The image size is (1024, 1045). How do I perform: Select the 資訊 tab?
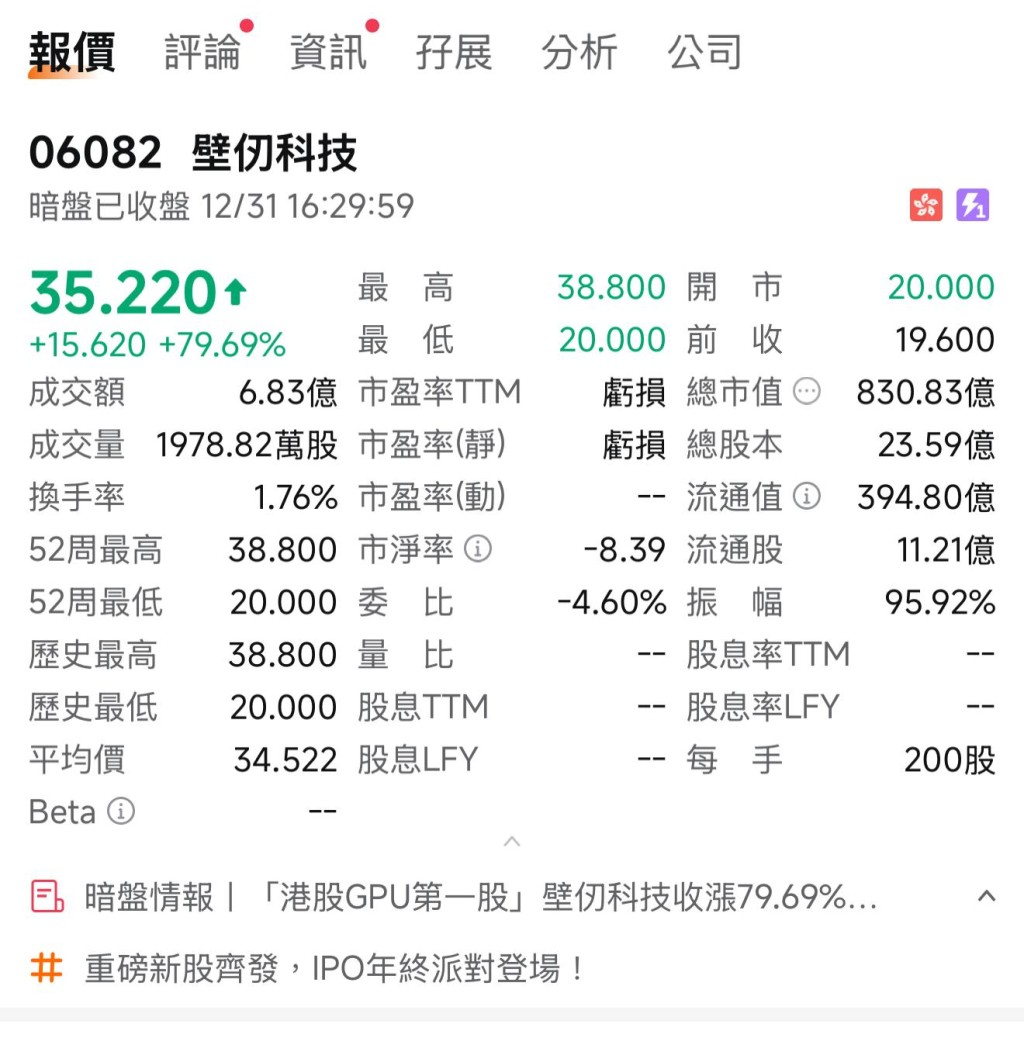coord(326,51)
